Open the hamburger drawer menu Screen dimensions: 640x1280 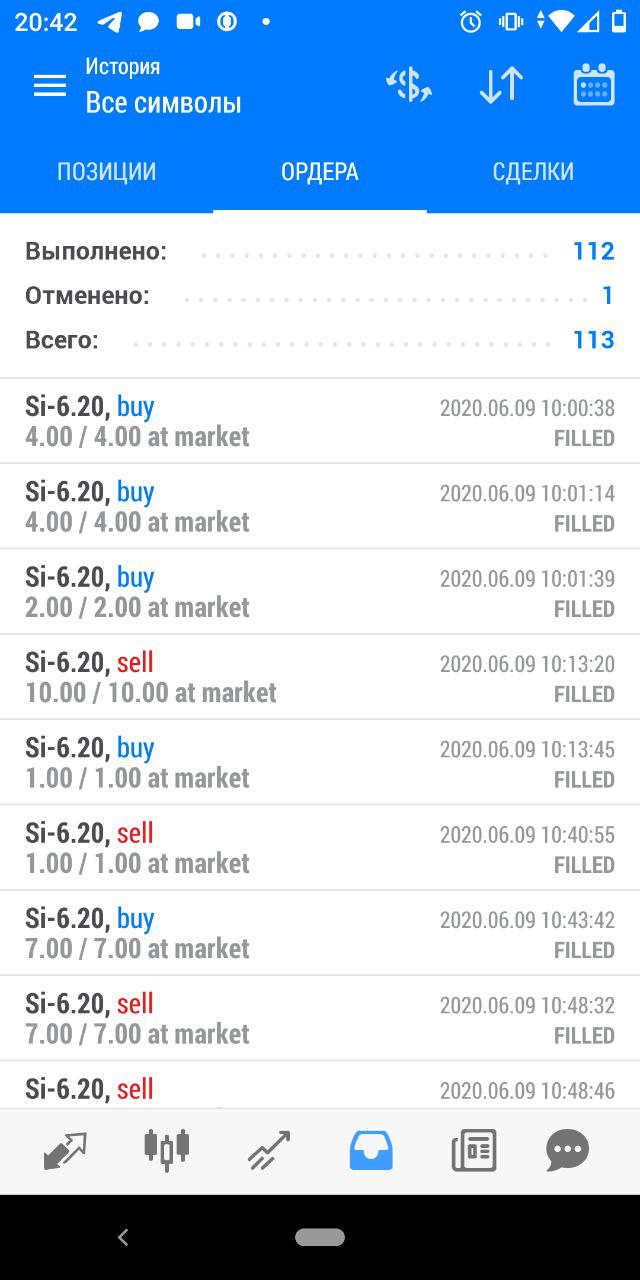(49, 86)
